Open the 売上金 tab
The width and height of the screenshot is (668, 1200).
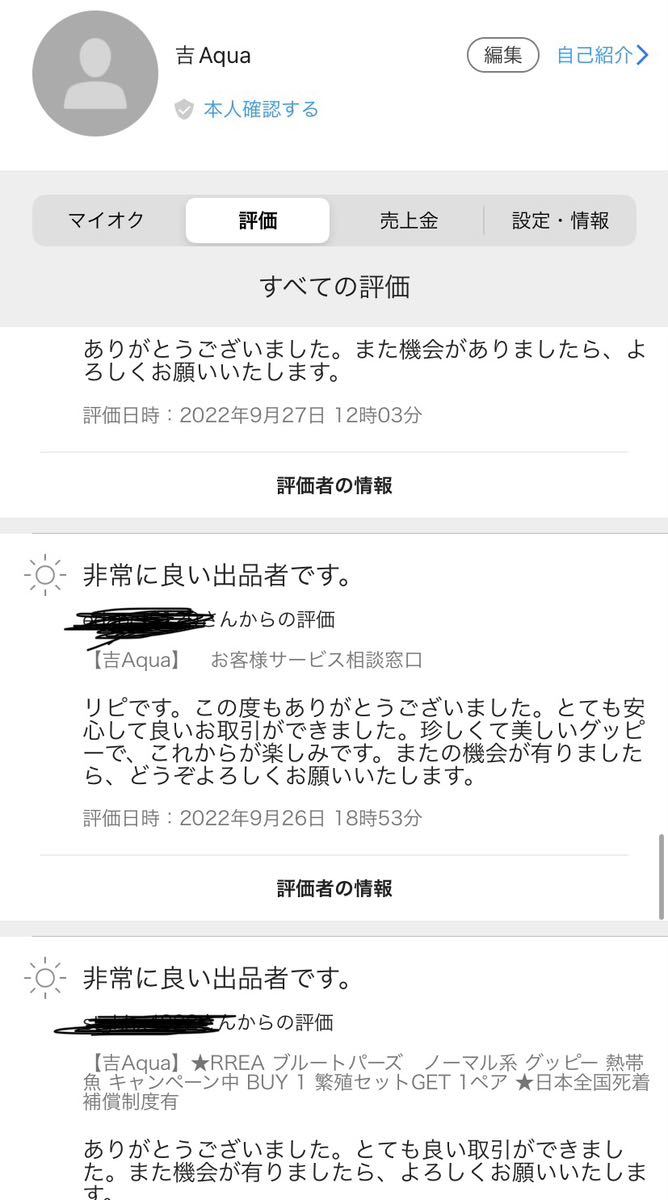(x=408, y=221)
